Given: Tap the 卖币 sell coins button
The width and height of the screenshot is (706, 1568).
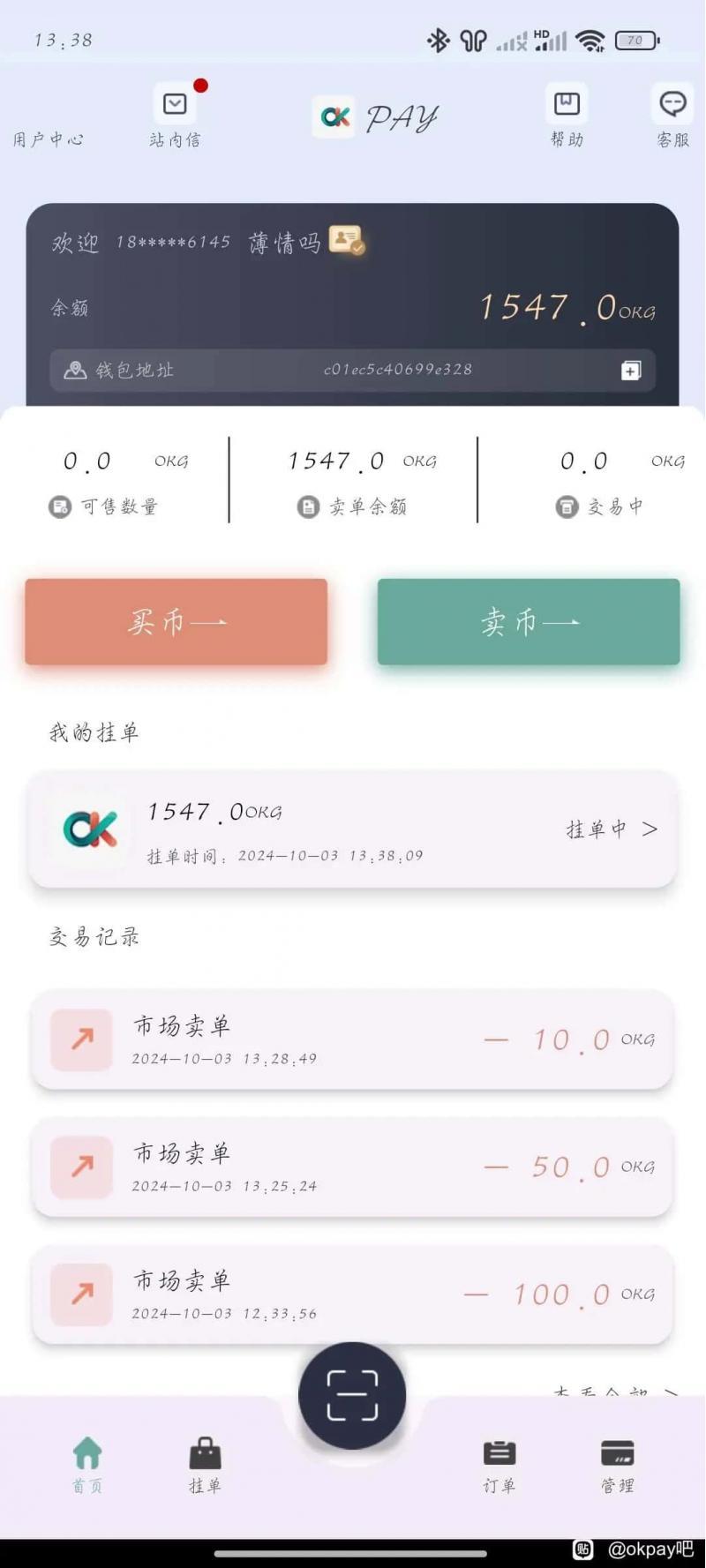Looking at the screenshot, I should (x=529, y=622).
